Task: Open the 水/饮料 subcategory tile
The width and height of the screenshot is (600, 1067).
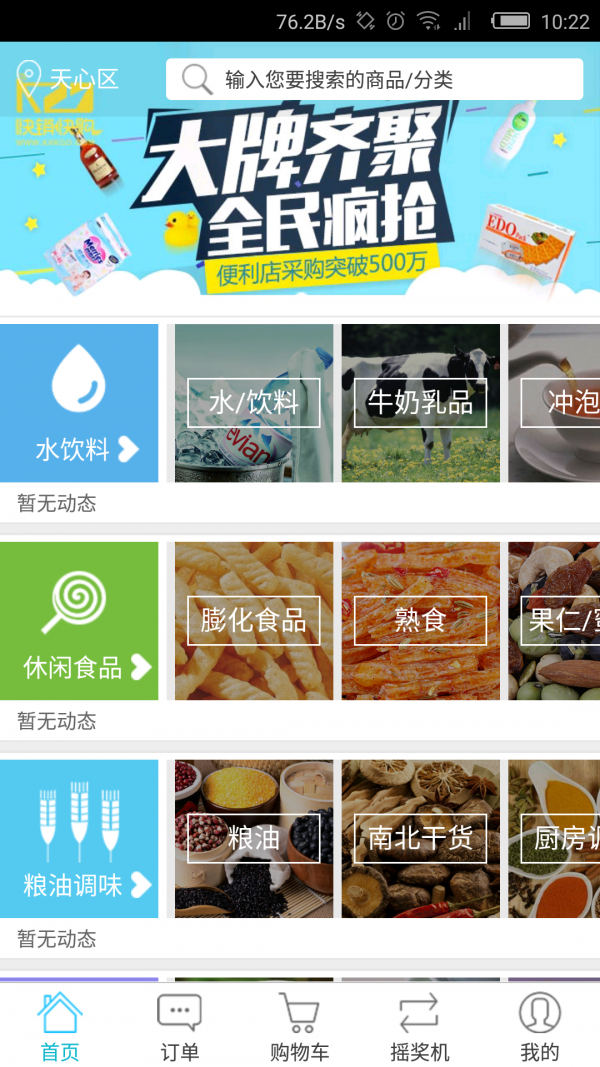Action: (x=254, y=403)
